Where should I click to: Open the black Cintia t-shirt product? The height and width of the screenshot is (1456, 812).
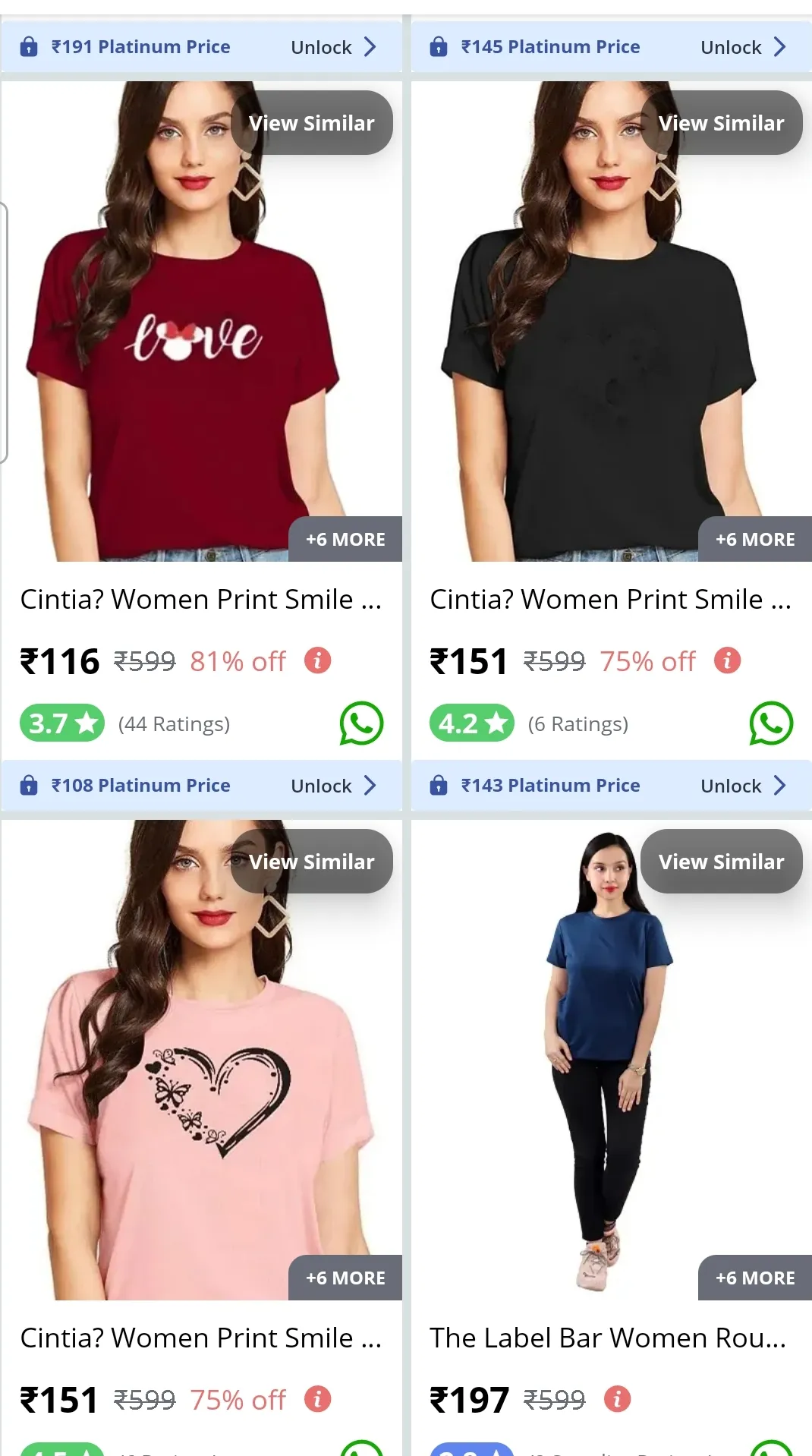pyautogui.click(x=611, y=321)
